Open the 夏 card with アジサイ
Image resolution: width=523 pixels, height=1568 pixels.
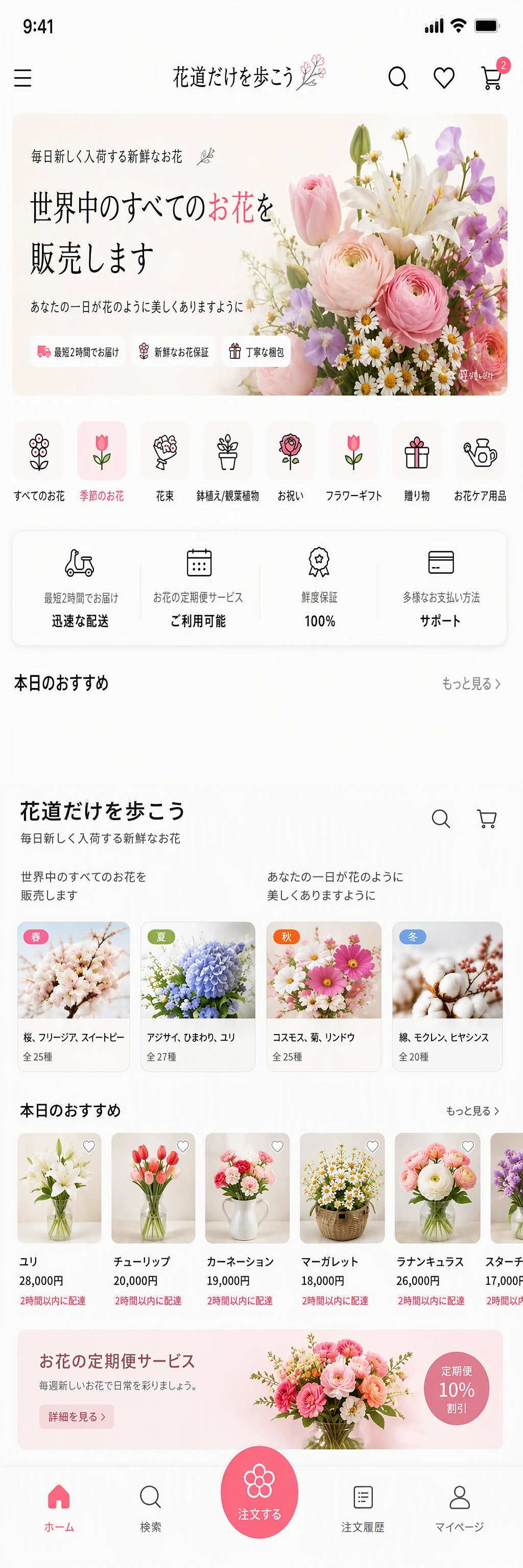(198, 996)
